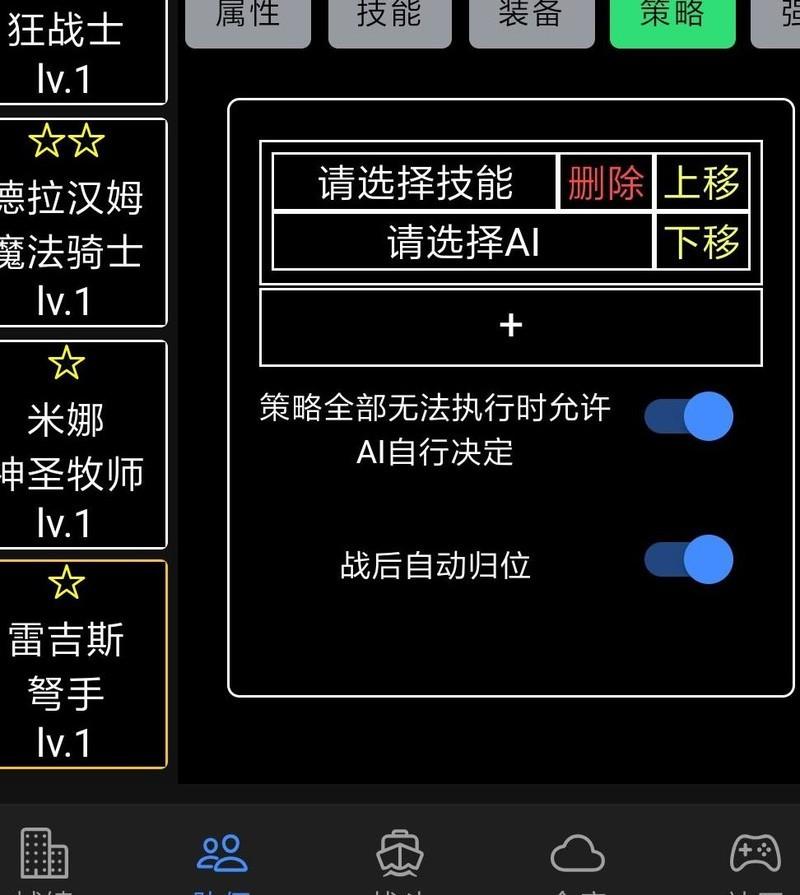The height and width of the screenshot is (895, 800).
Task: Open the ship icon bottom tab
Action: coord(400,855)
